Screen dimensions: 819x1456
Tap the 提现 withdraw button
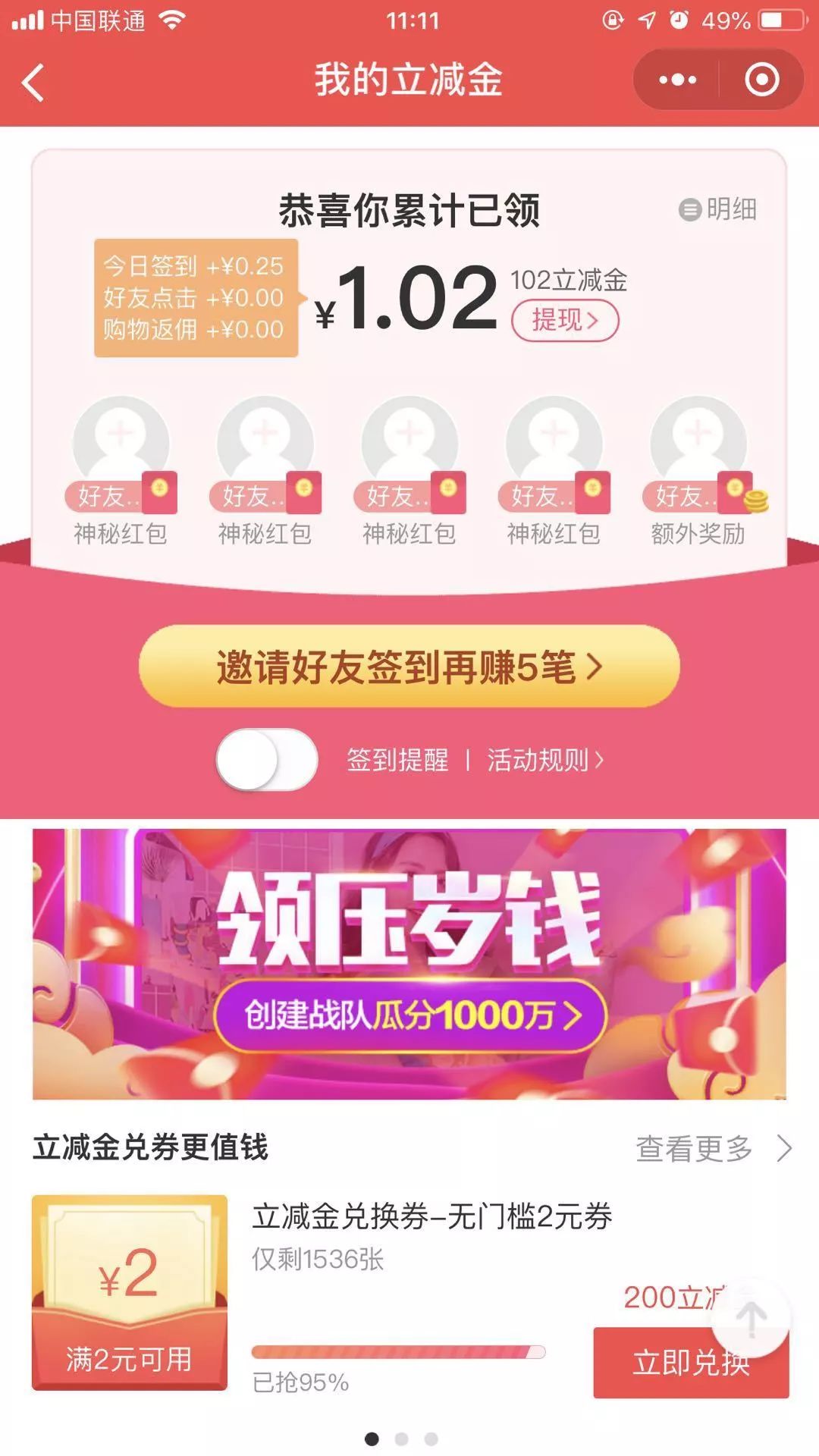click(x=565, y=320)
